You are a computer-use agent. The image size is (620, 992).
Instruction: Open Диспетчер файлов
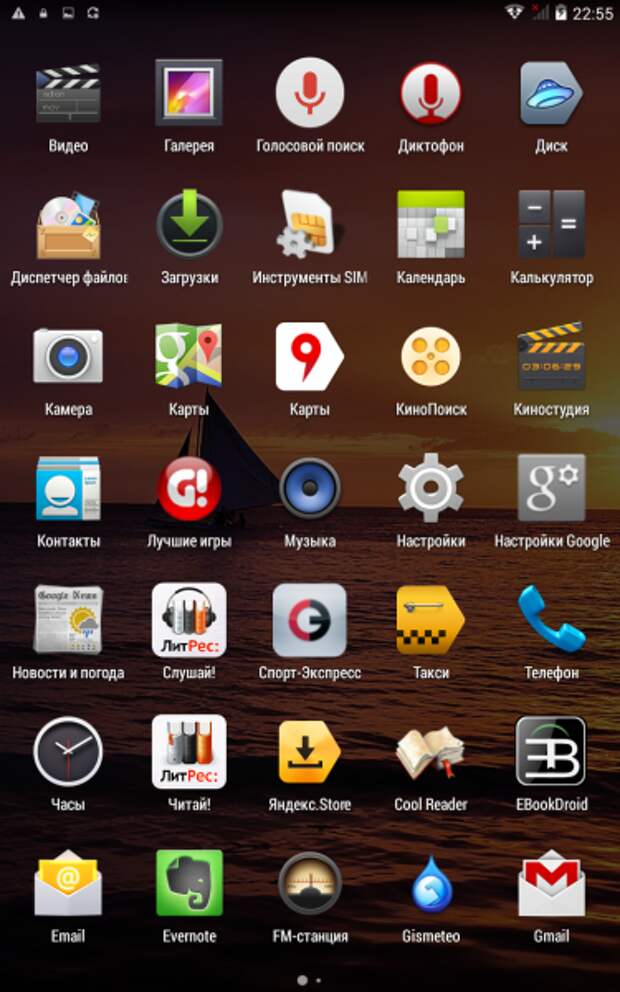[68, 226]
